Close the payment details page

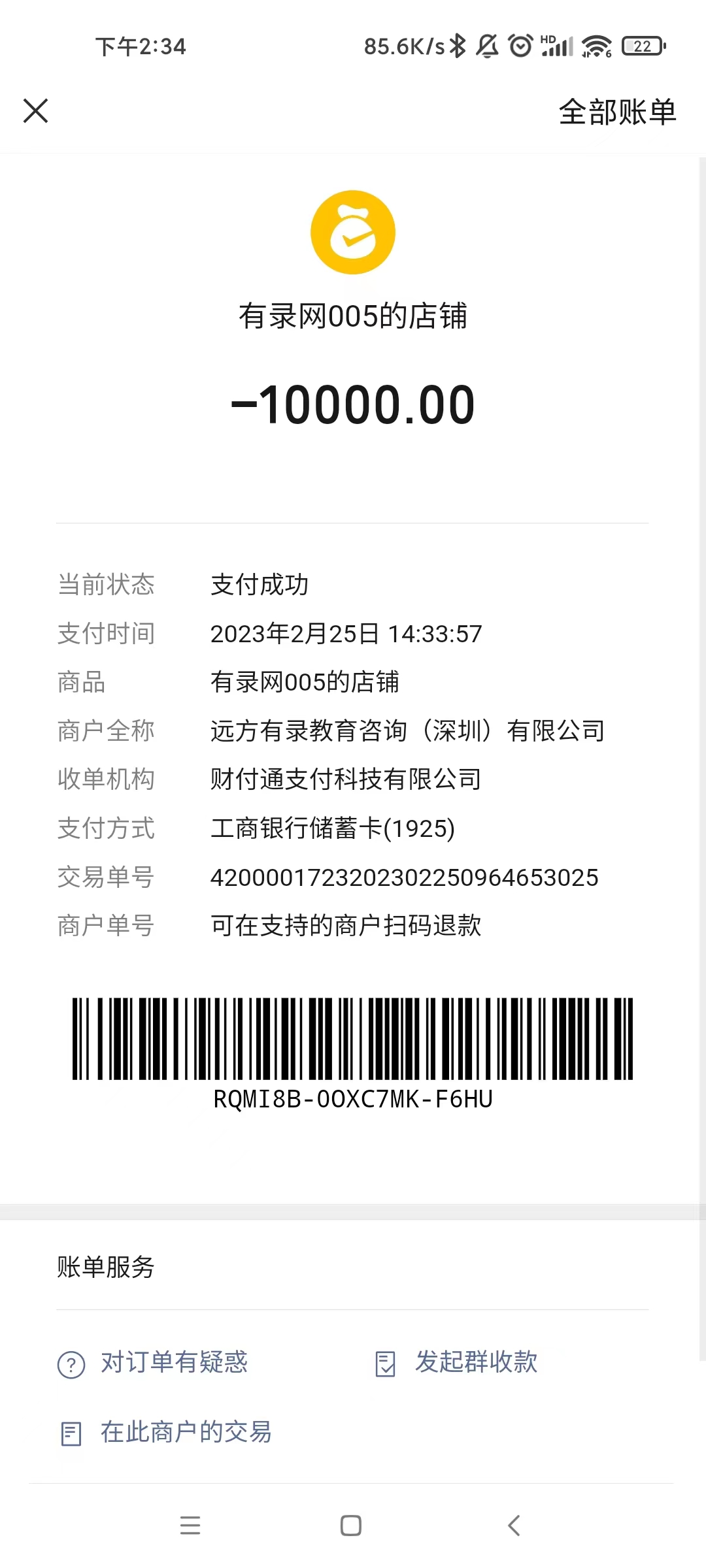click(36, 111)
